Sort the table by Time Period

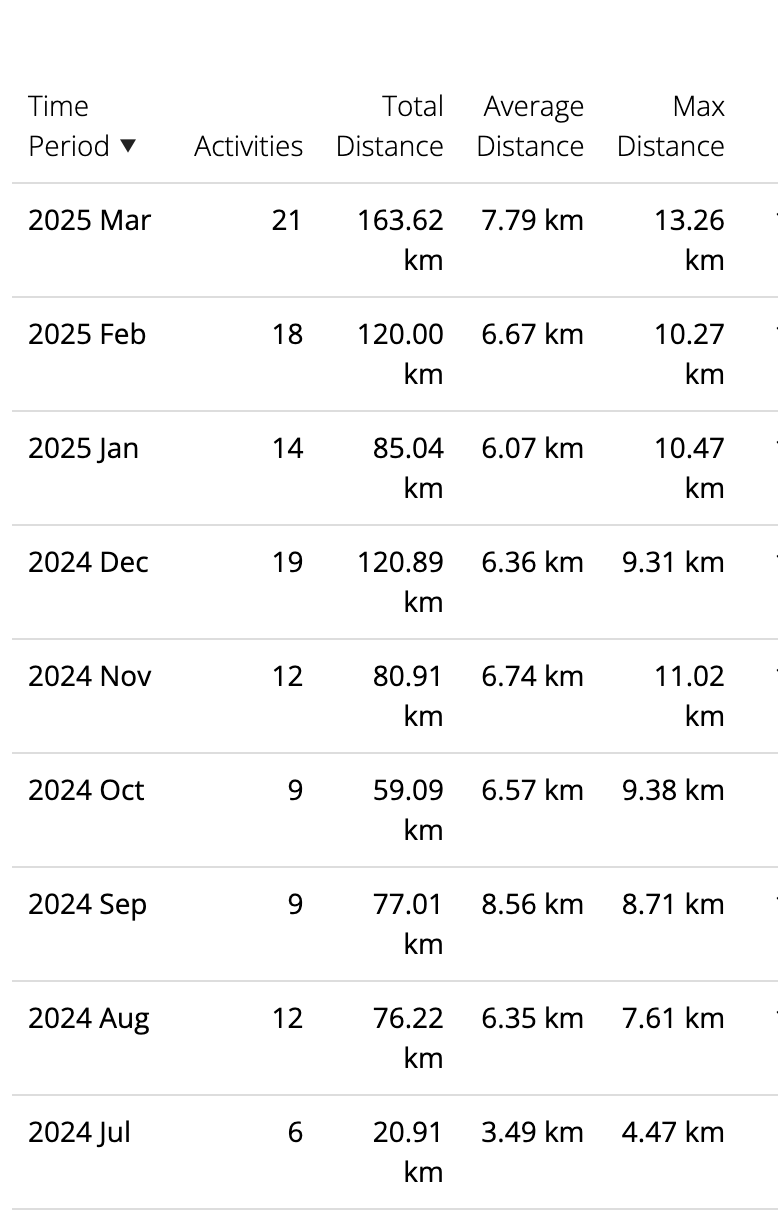click(70, 127)
